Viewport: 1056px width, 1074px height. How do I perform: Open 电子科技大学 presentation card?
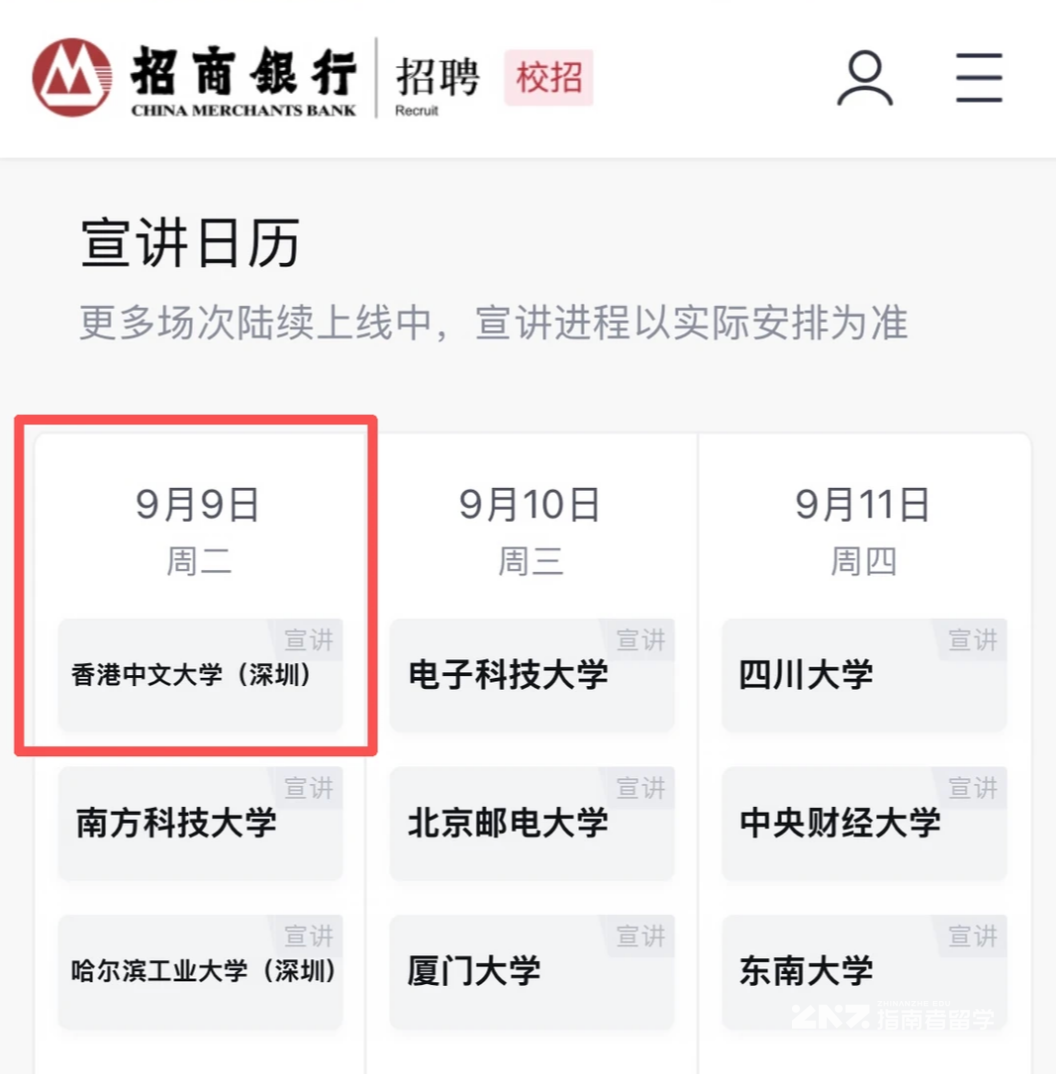(532, 675)
